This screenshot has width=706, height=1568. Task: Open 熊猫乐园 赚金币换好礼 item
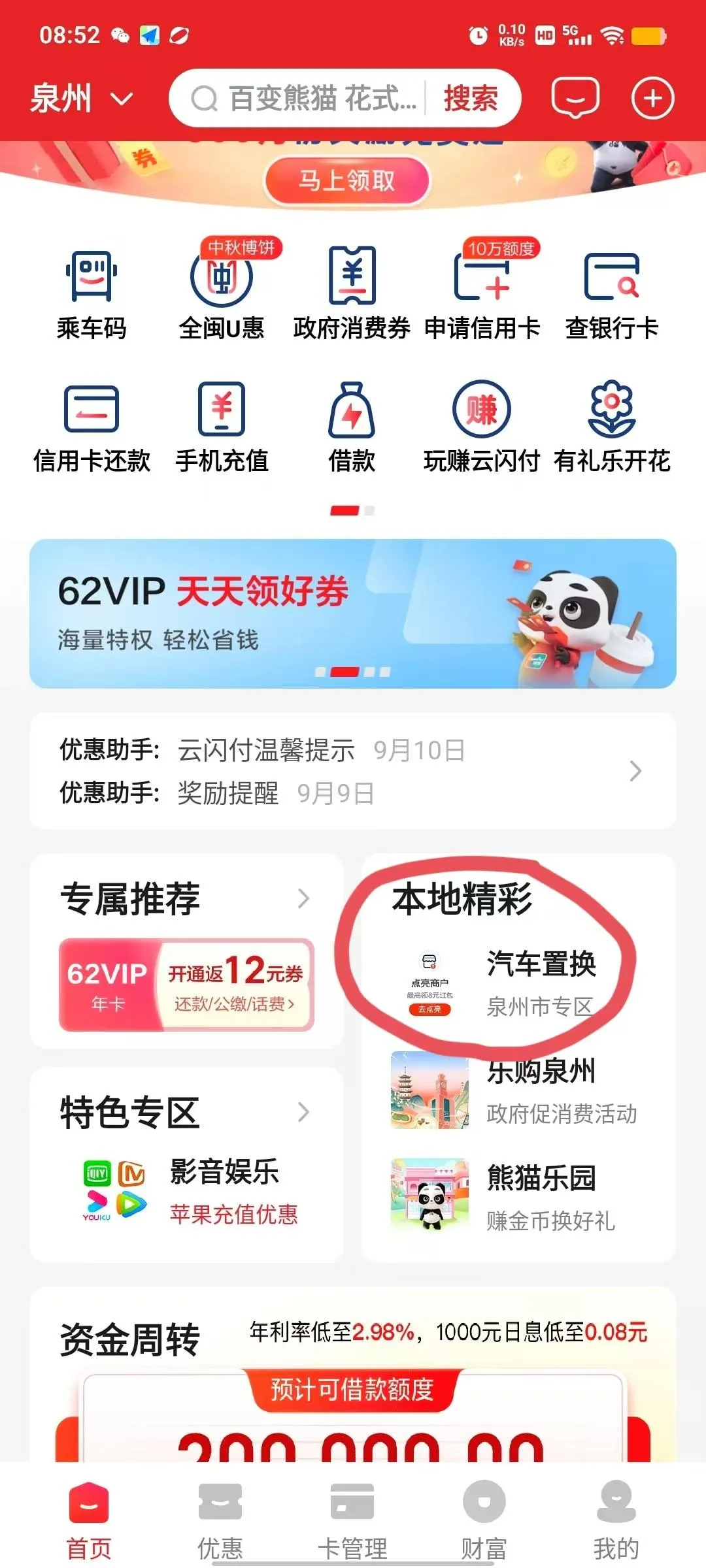click(x=516, y=1196)
